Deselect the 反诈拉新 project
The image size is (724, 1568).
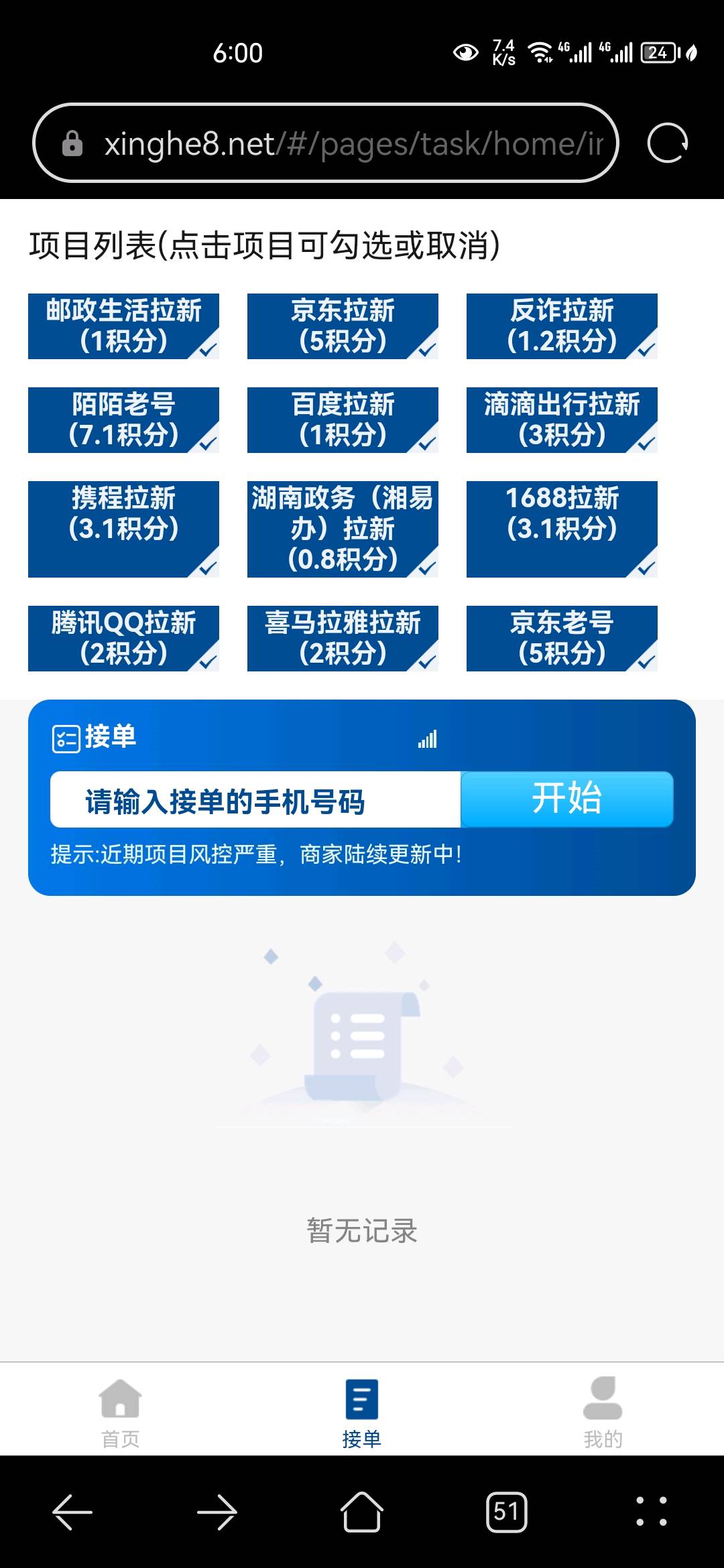562,326
